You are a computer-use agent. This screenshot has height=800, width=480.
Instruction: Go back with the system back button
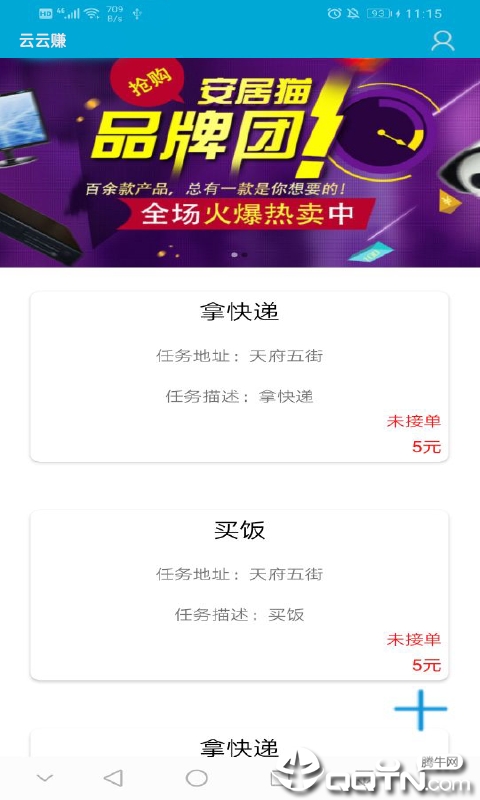click(x=113, y=778)
